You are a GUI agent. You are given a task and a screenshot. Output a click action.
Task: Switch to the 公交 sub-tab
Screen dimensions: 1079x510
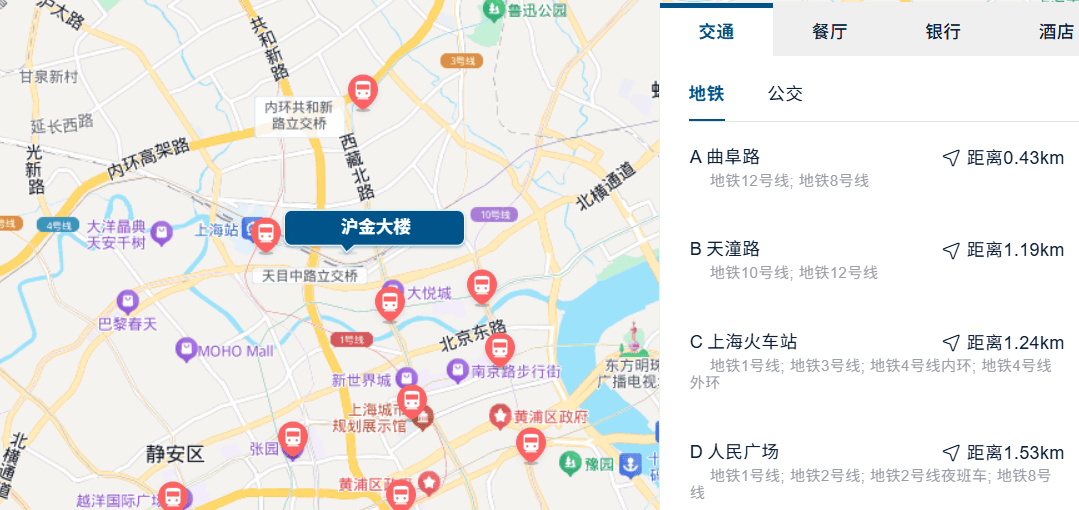(x=785, y=94)
